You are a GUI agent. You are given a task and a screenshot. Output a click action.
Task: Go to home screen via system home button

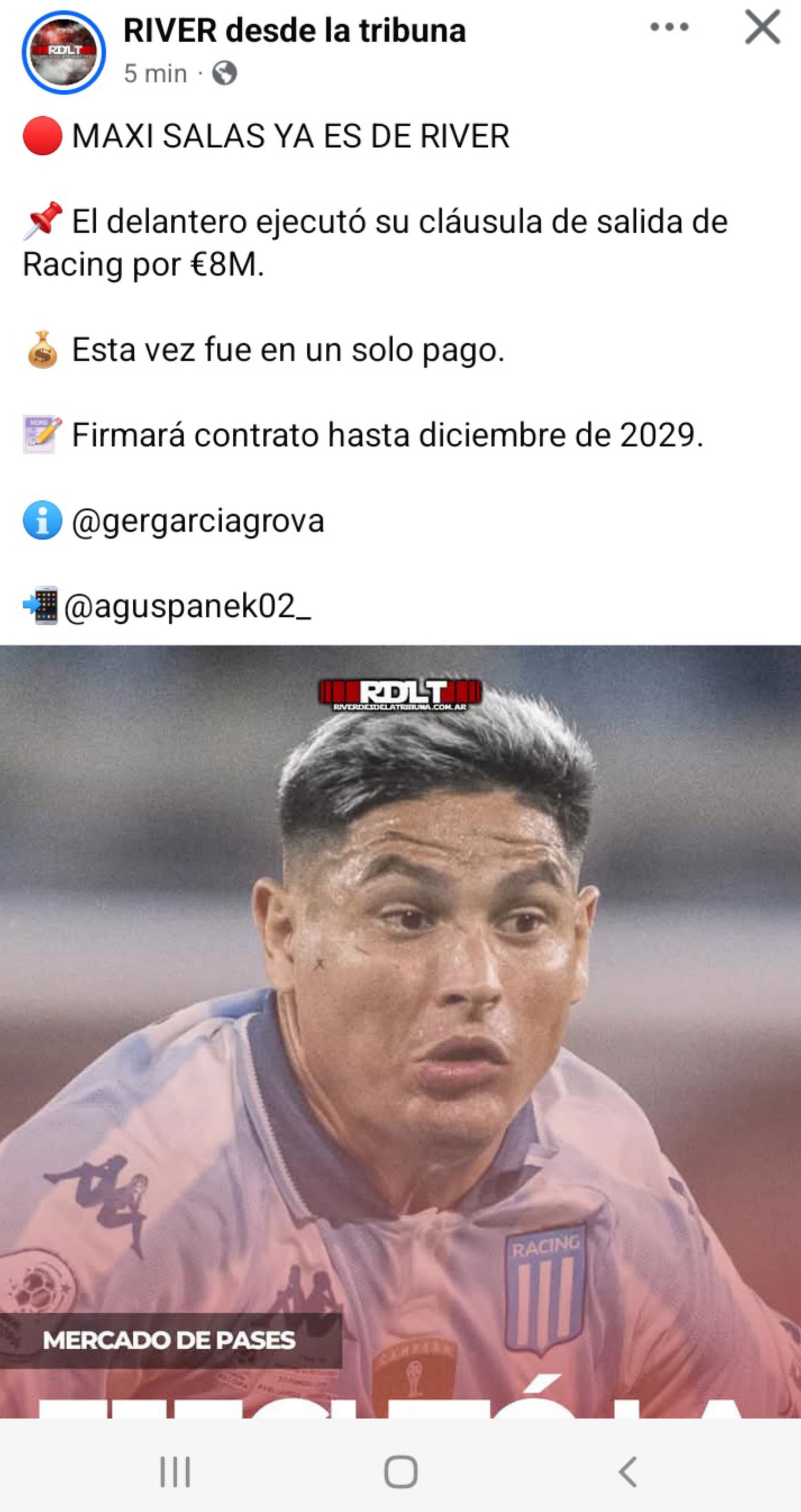pos(401,1471)
